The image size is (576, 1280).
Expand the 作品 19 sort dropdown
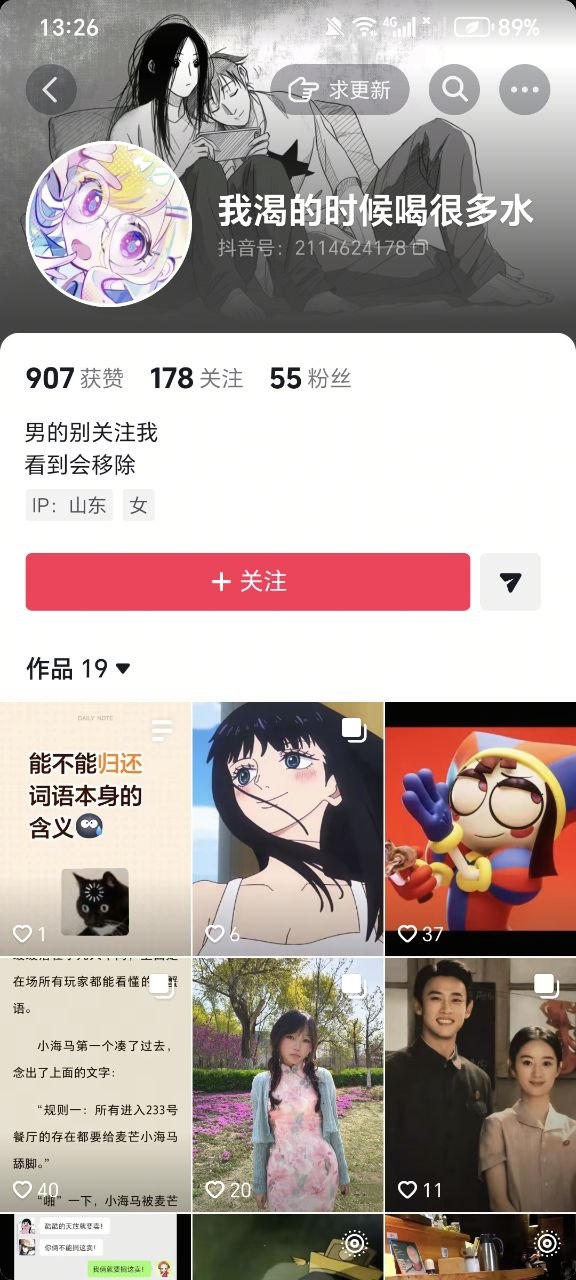point(78,668)
